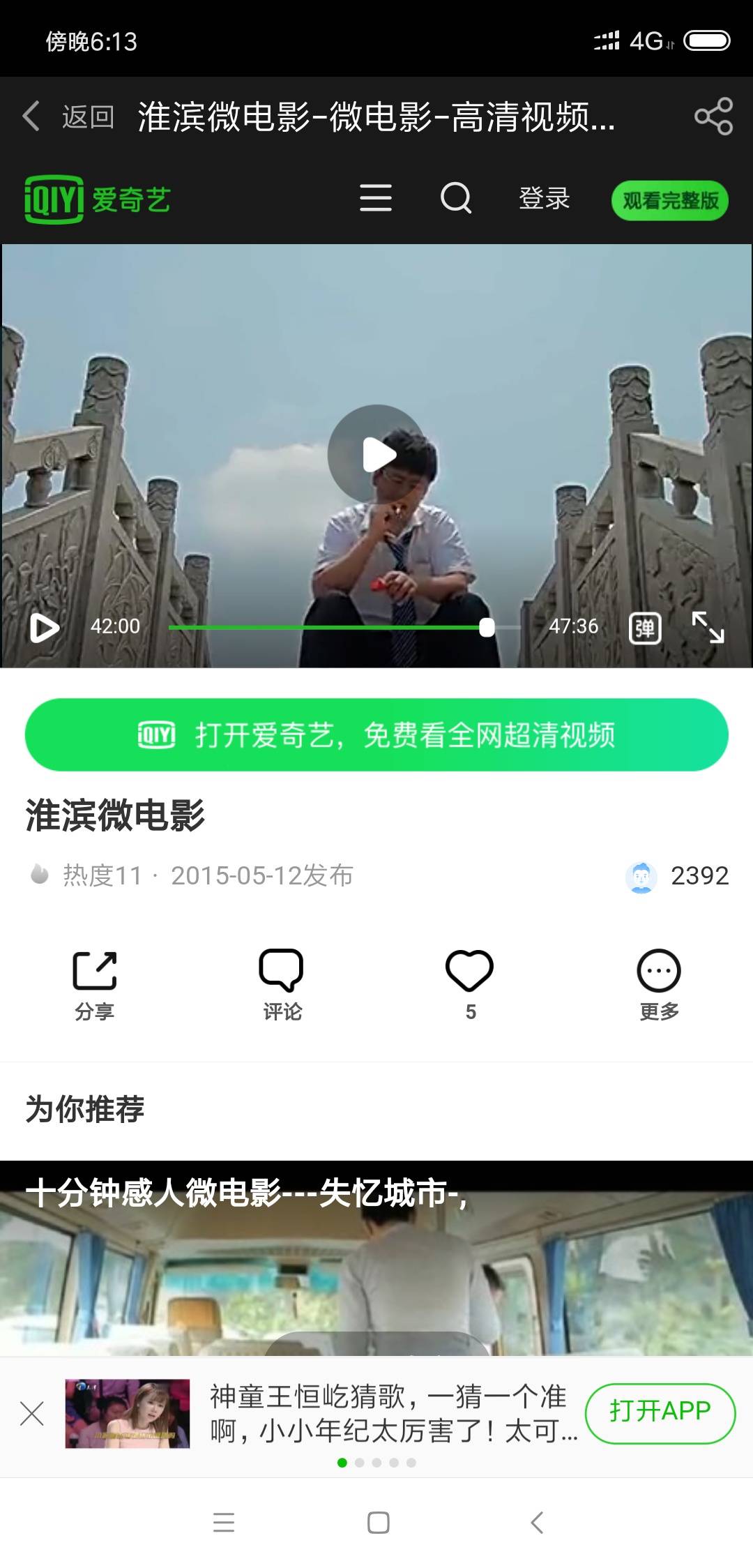The image size is (753, 1568).
Task: Tap the small play button in the player bar
Action: click(45, 627)
